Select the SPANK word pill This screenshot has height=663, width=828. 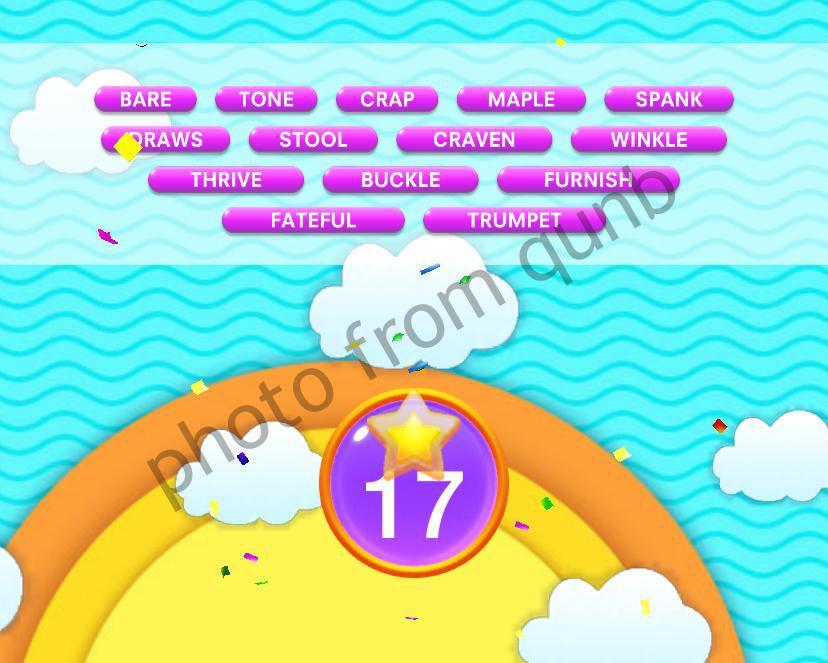(x=669, y=100)
